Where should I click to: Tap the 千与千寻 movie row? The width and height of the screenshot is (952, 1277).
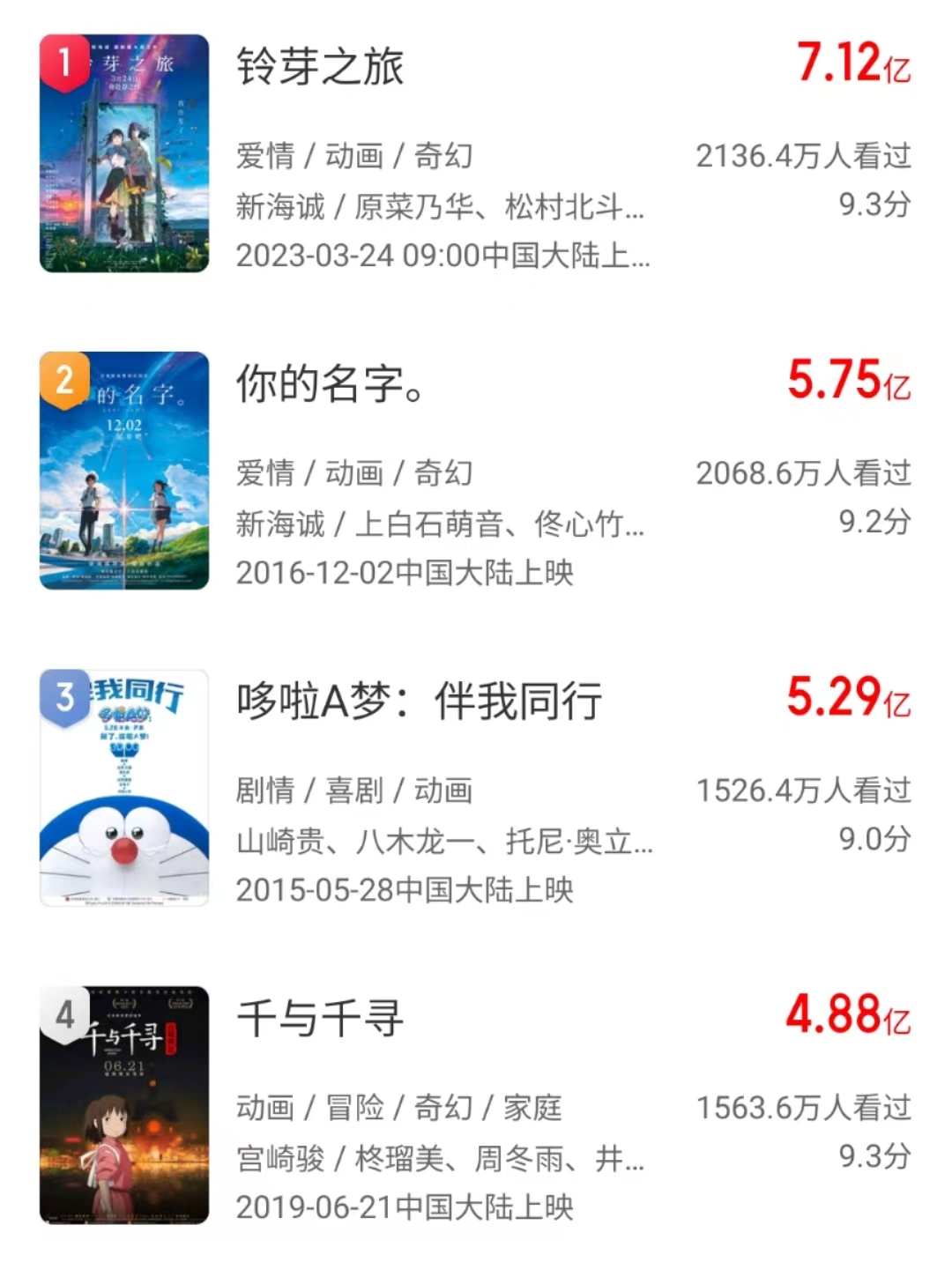pyautogui.click(x=320, y=1019)
